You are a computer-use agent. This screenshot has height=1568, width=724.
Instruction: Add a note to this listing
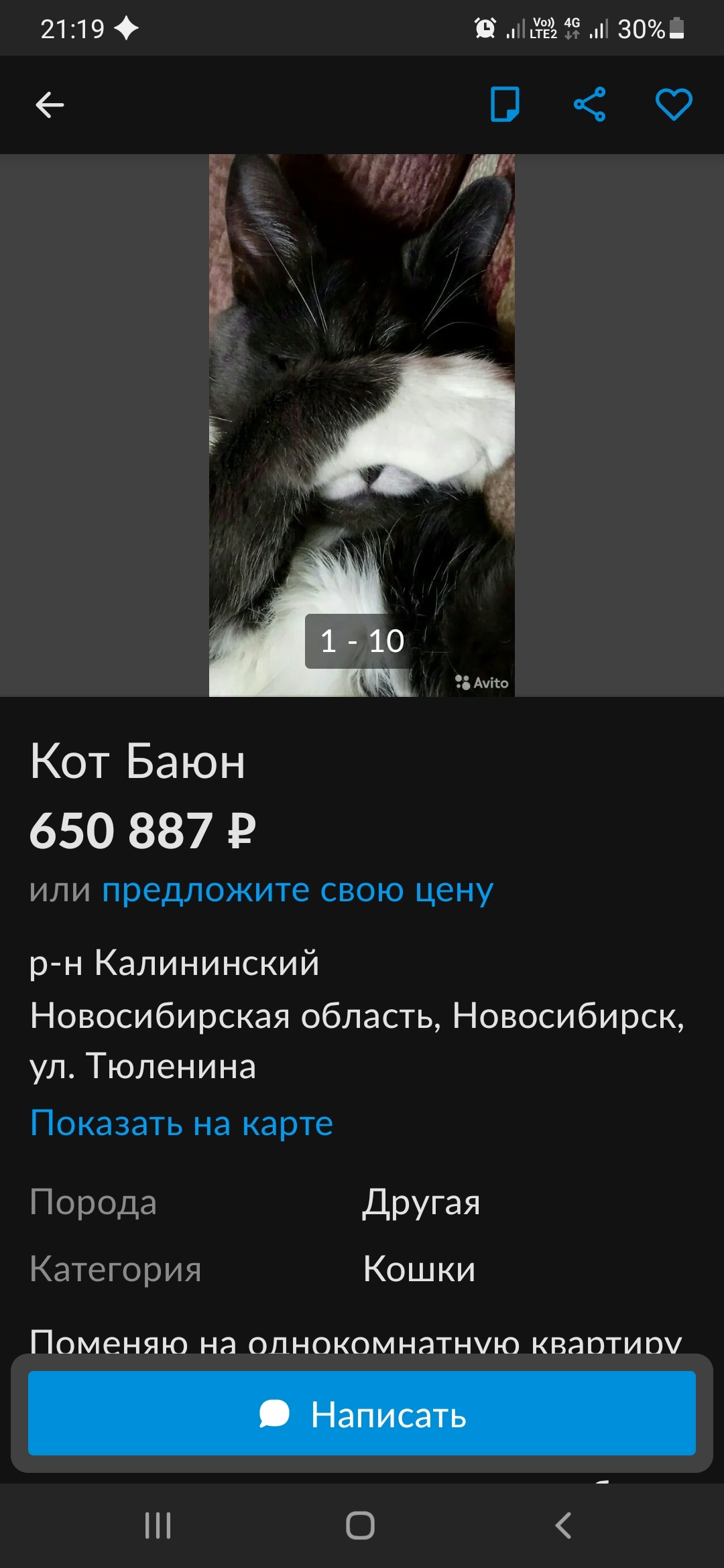[505, 105]
